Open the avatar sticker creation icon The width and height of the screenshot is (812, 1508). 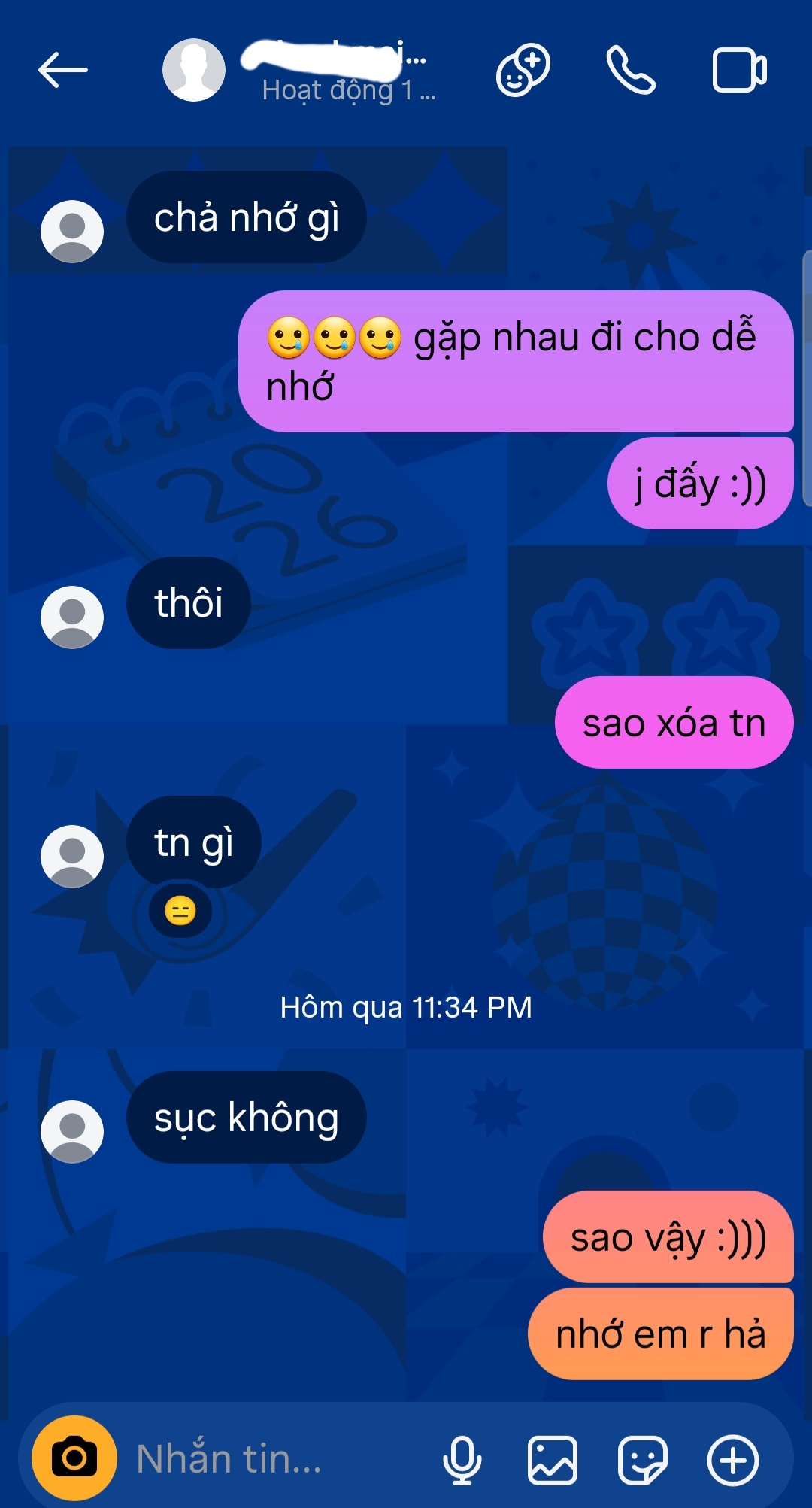coord(523,71)
